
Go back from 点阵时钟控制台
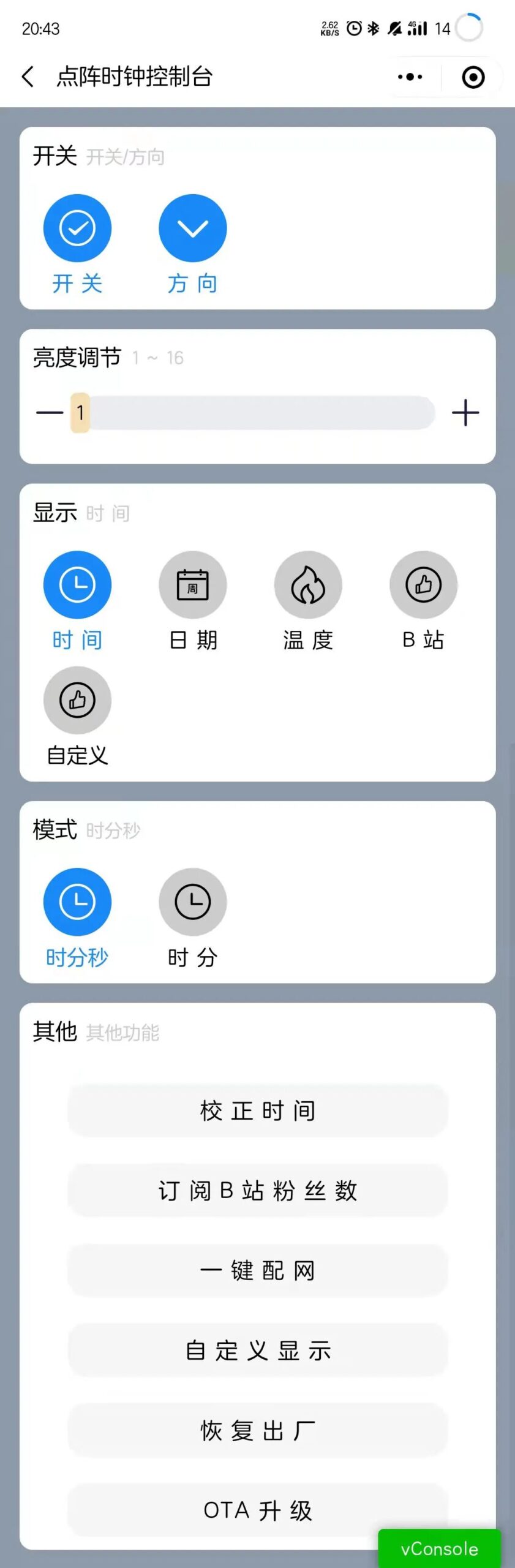pyautogui.click(x=28, y=77)
